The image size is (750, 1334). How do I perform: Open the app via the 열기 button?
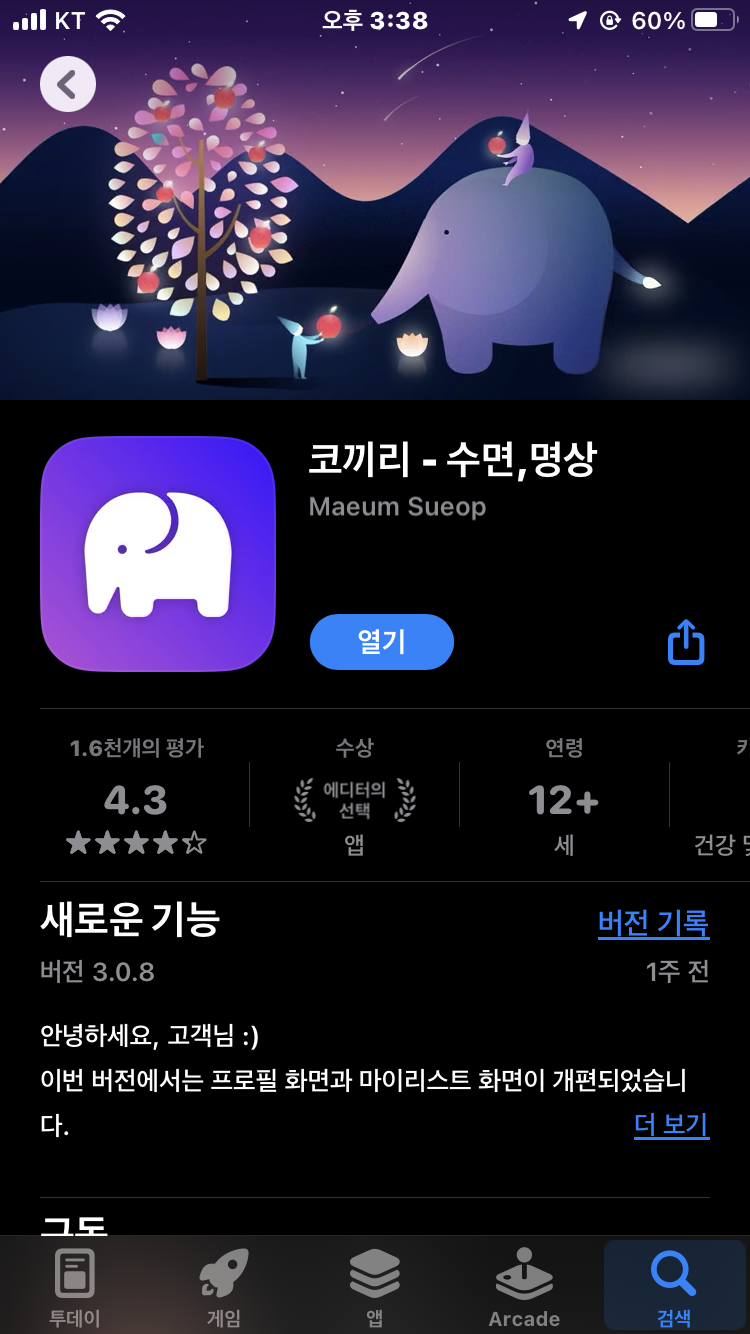[x=381, y=642]
